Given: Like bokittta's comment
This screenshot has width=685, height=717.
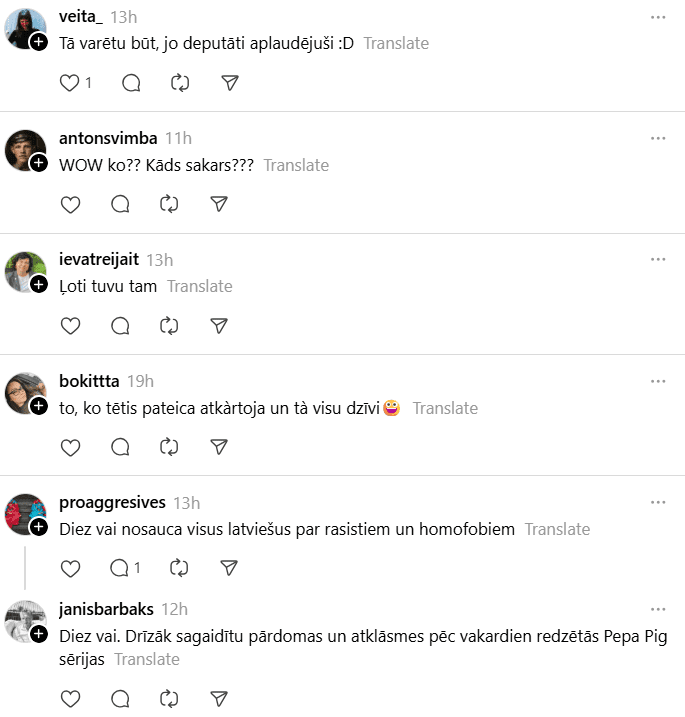Looking at the screenshot, I should (70, 447).
